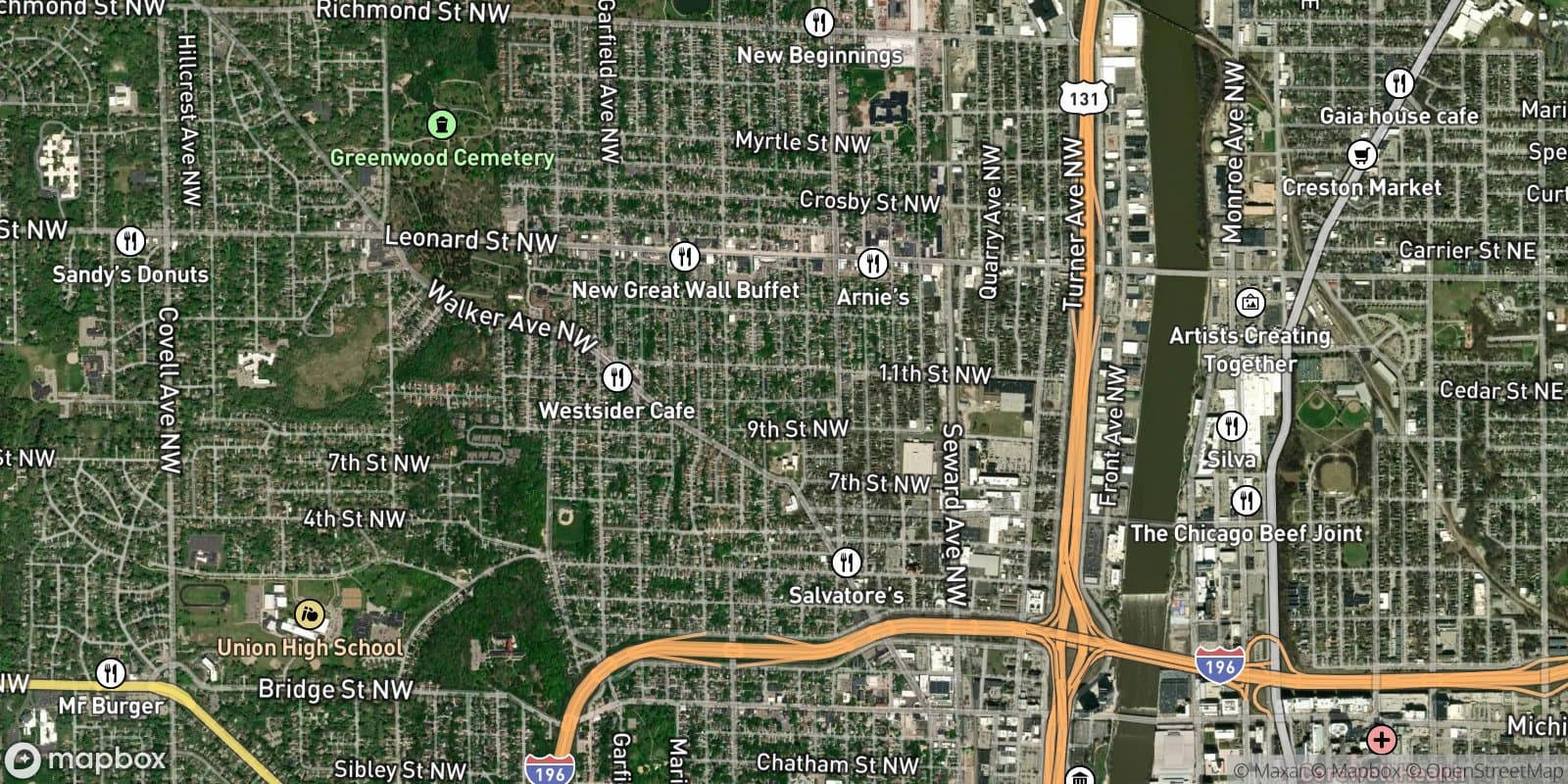
Task: Select the Creston Market shop marker
Action: coord(1361,155)
